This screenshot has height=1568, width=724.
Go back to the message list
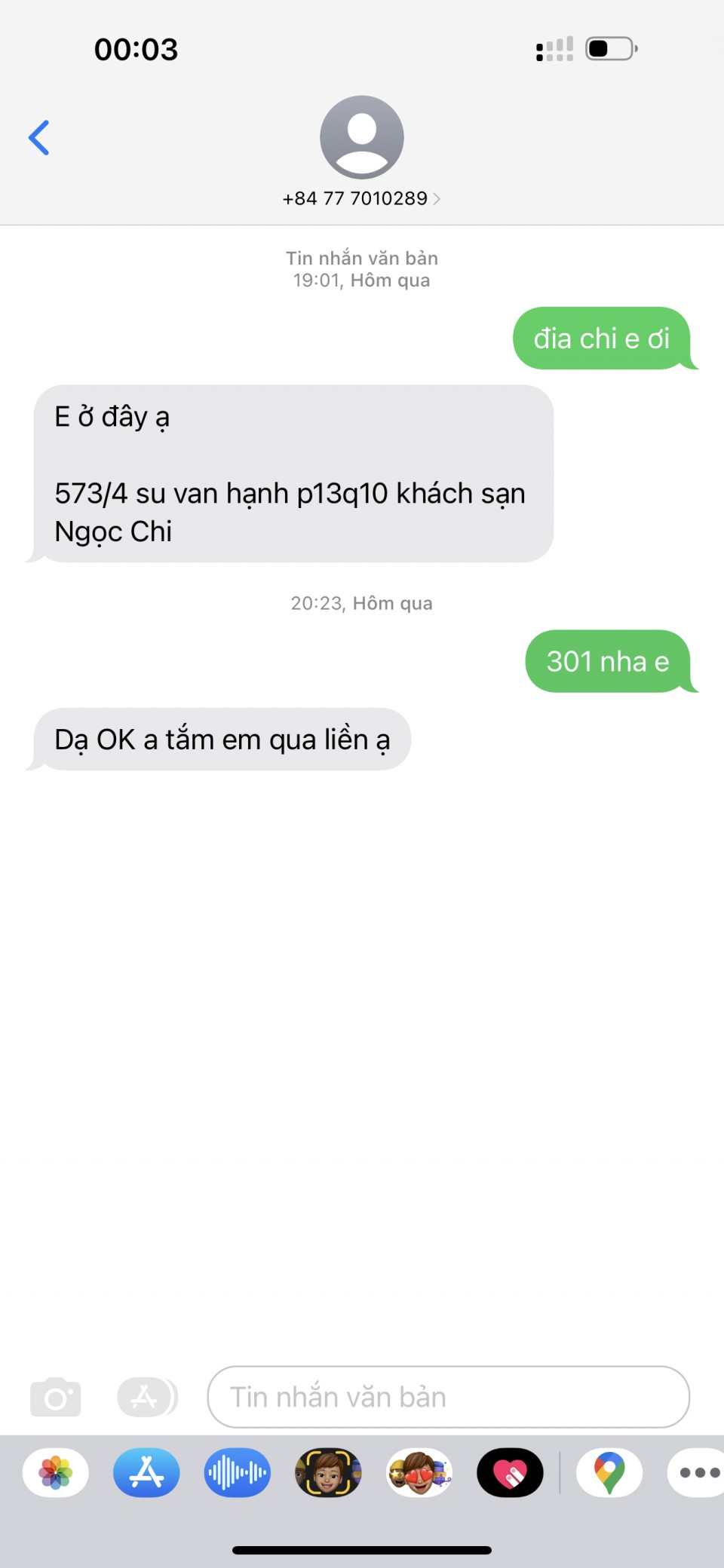coord(39,138)
